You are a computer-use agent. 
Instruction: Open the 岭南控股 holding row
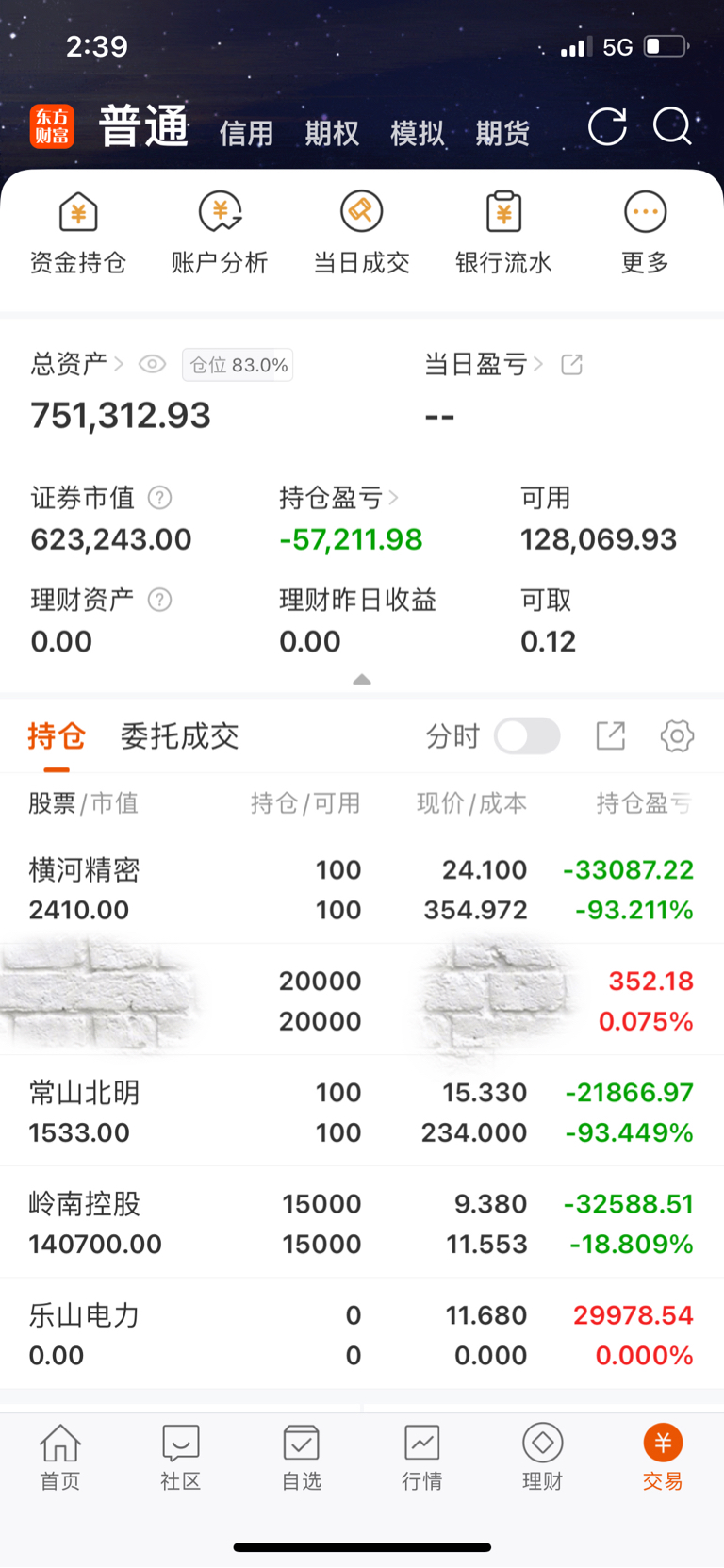pos(362,1223)
